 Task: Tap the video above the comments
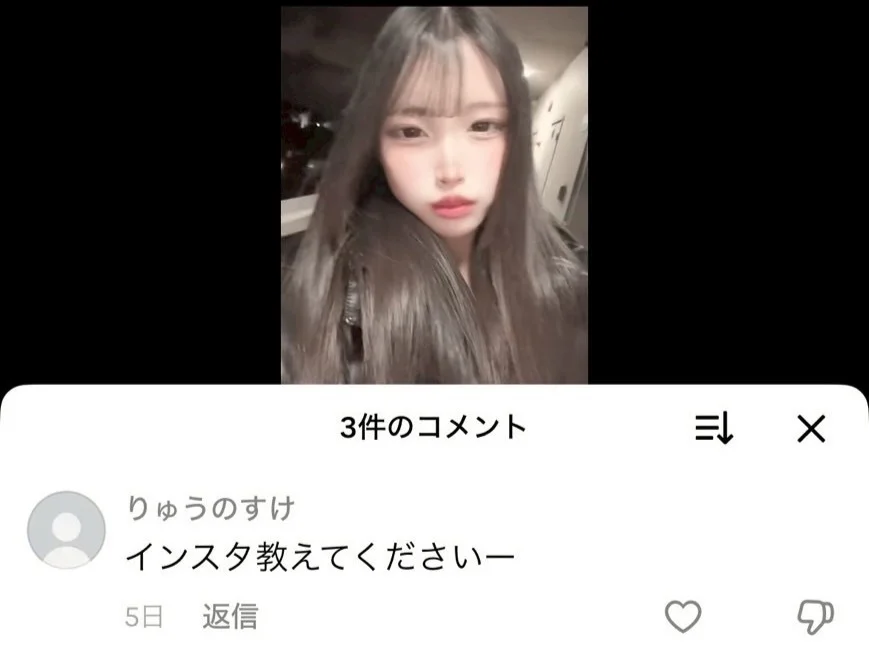pyautogui.click(x=434, y=195)
